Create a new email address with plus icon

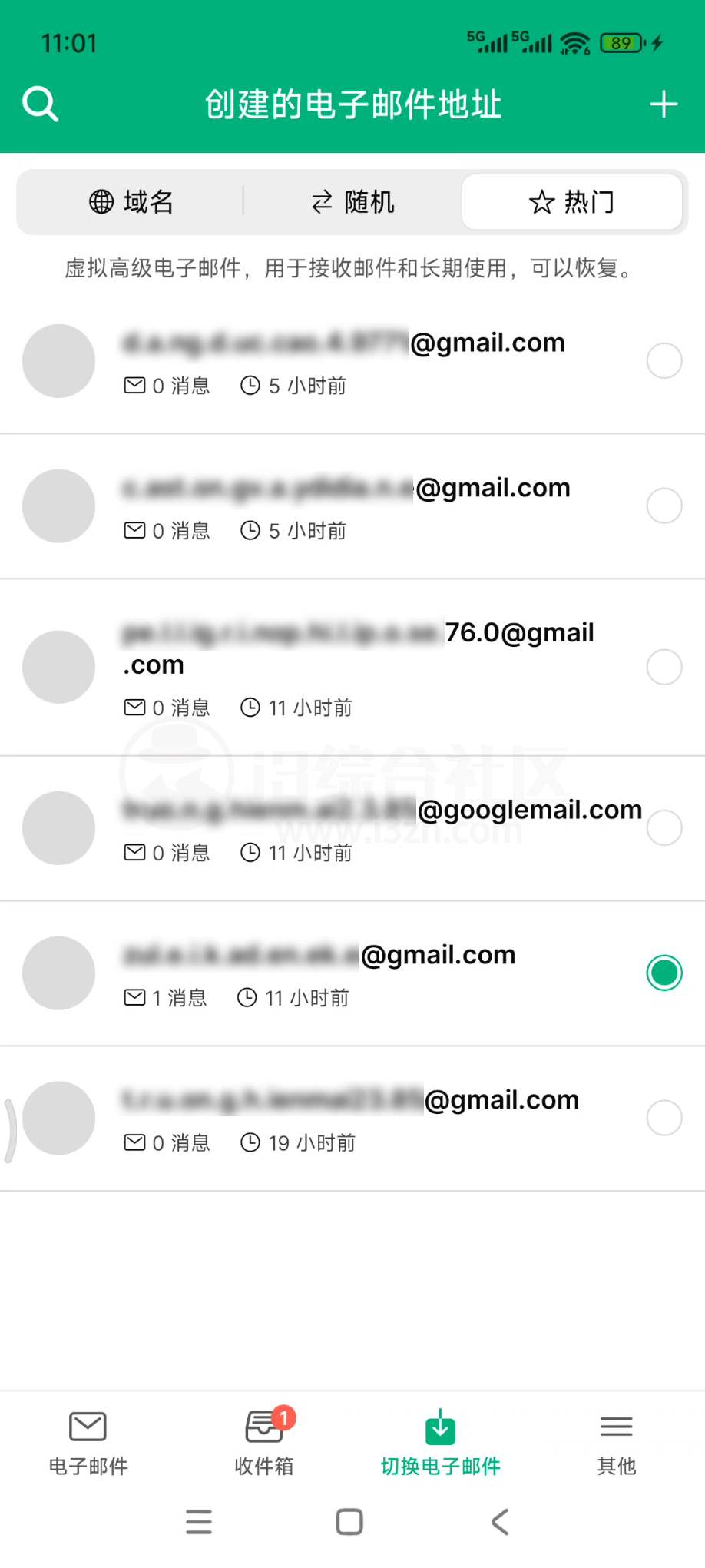click(x=664, y=104)
